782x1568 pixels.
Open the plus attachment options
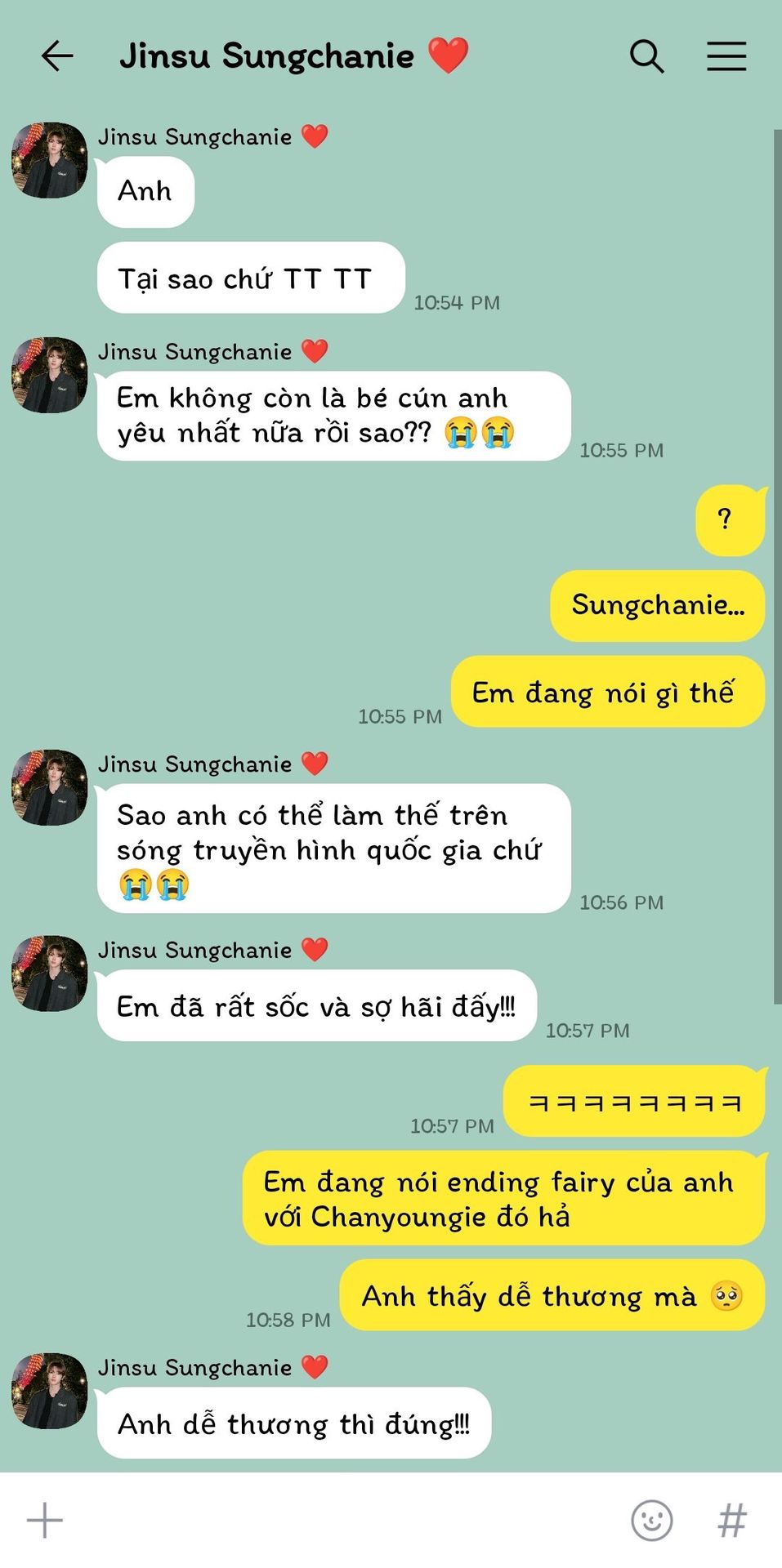(x=45, y=1520)
